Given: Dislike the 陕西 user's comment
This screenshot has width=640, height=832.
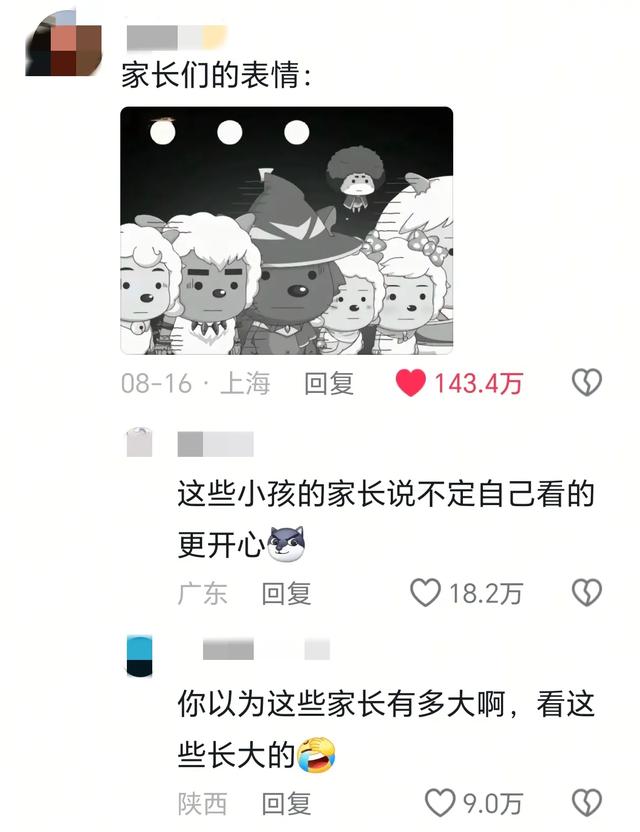Looking at the screenshot, I should pos(586,802).
